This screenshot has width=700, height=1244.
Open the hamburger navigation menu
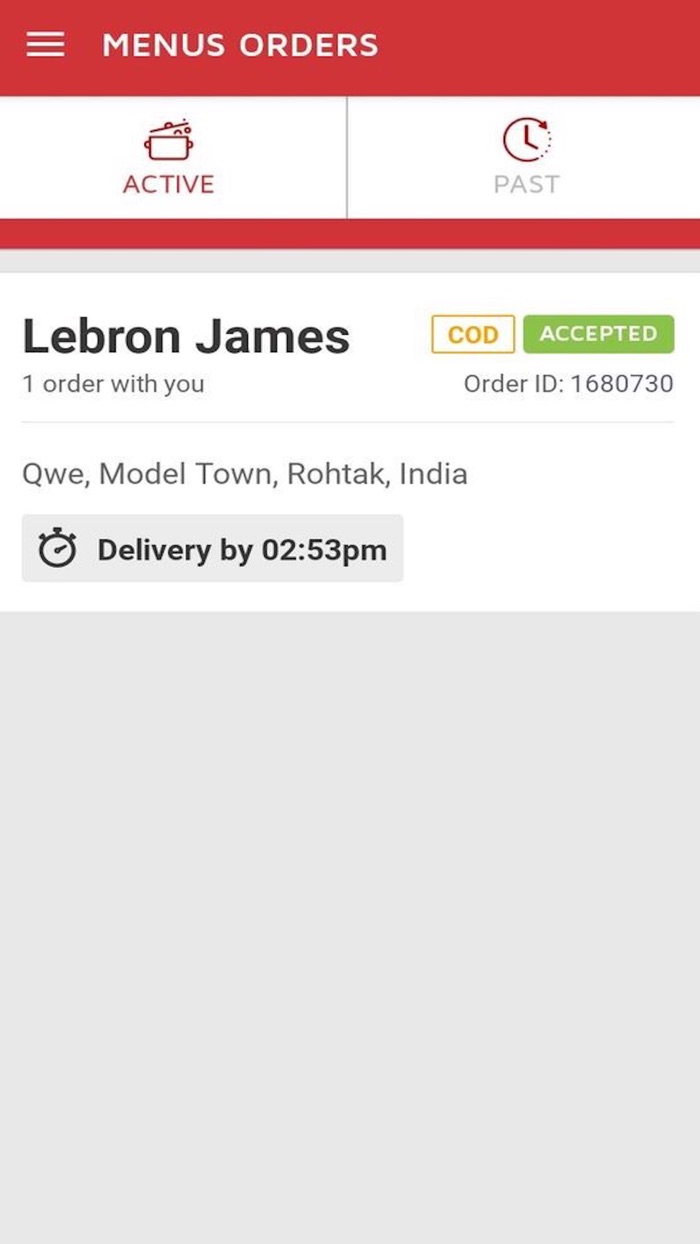pos(45,45)
